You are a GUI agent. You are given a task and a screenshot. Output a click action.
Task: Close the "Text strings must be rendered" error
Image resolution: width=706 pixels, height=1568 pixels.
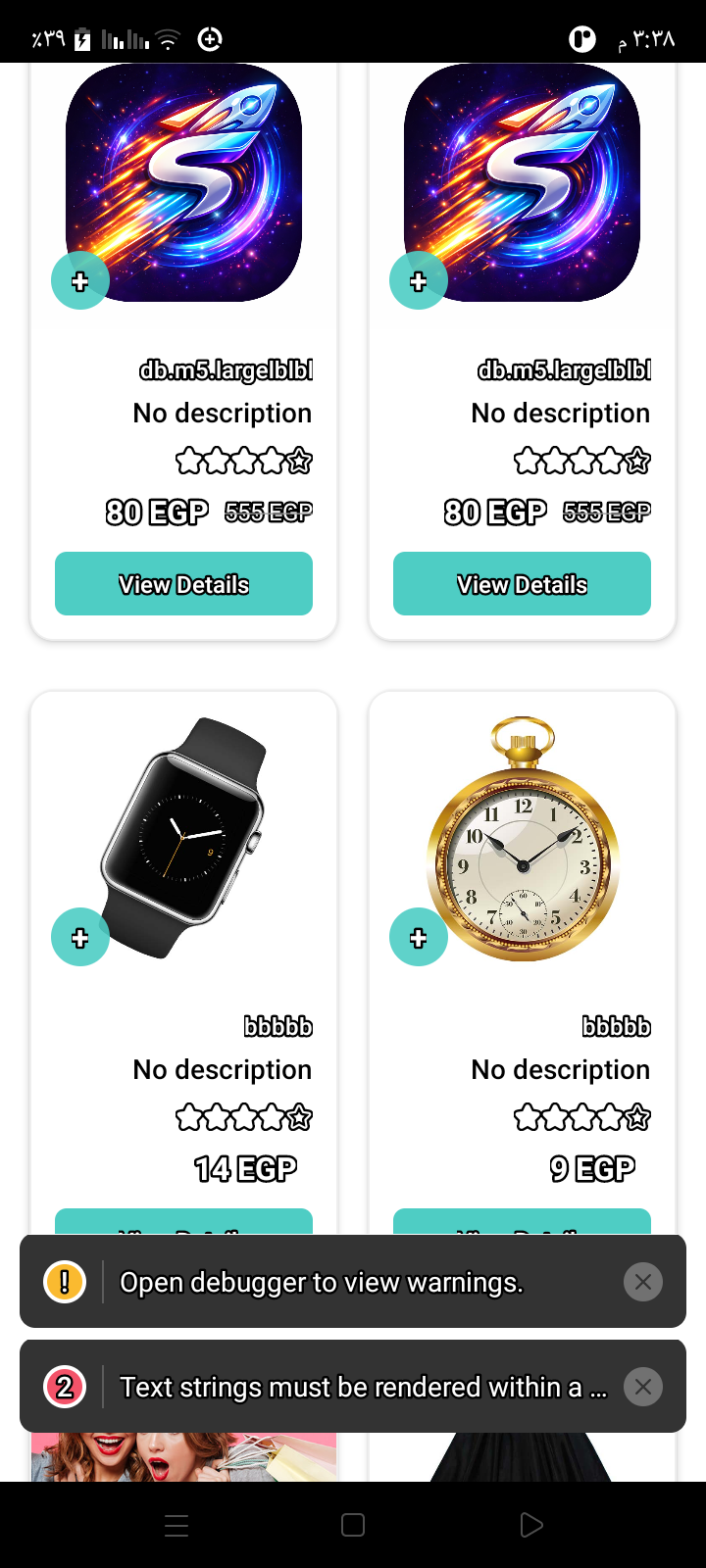click(642, 1387)
